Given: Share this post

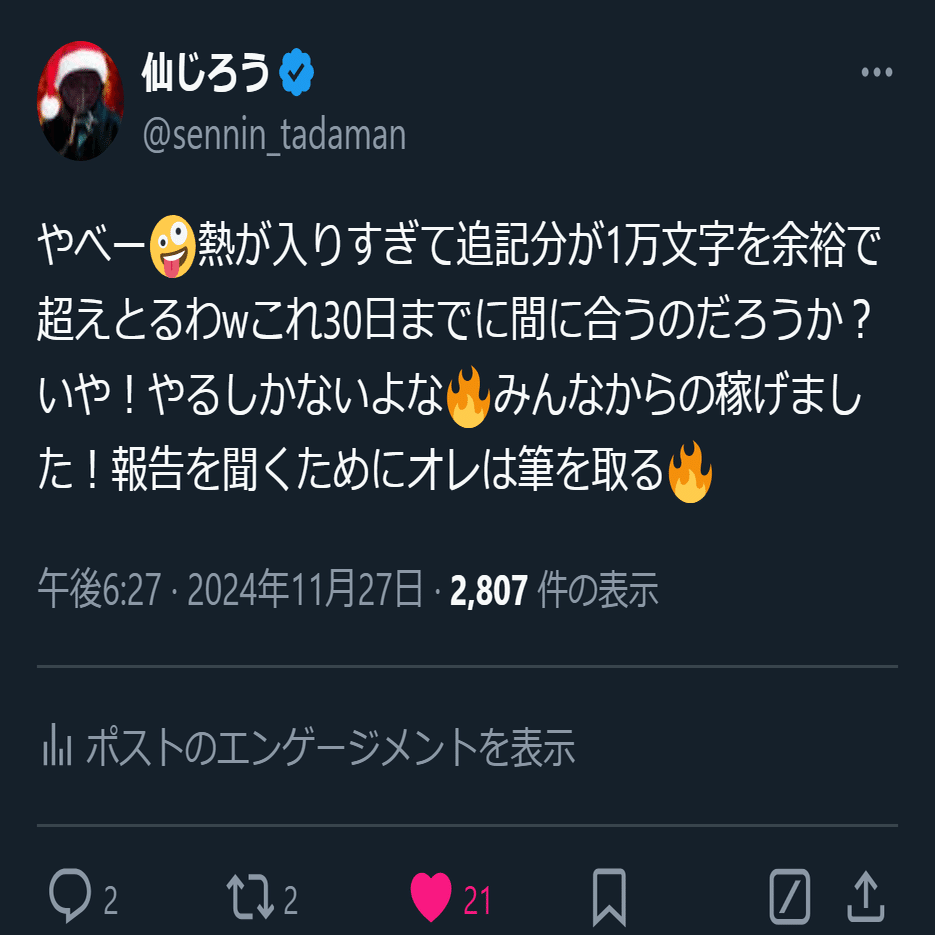Looking at the screenshot, I should pos(865,897).
